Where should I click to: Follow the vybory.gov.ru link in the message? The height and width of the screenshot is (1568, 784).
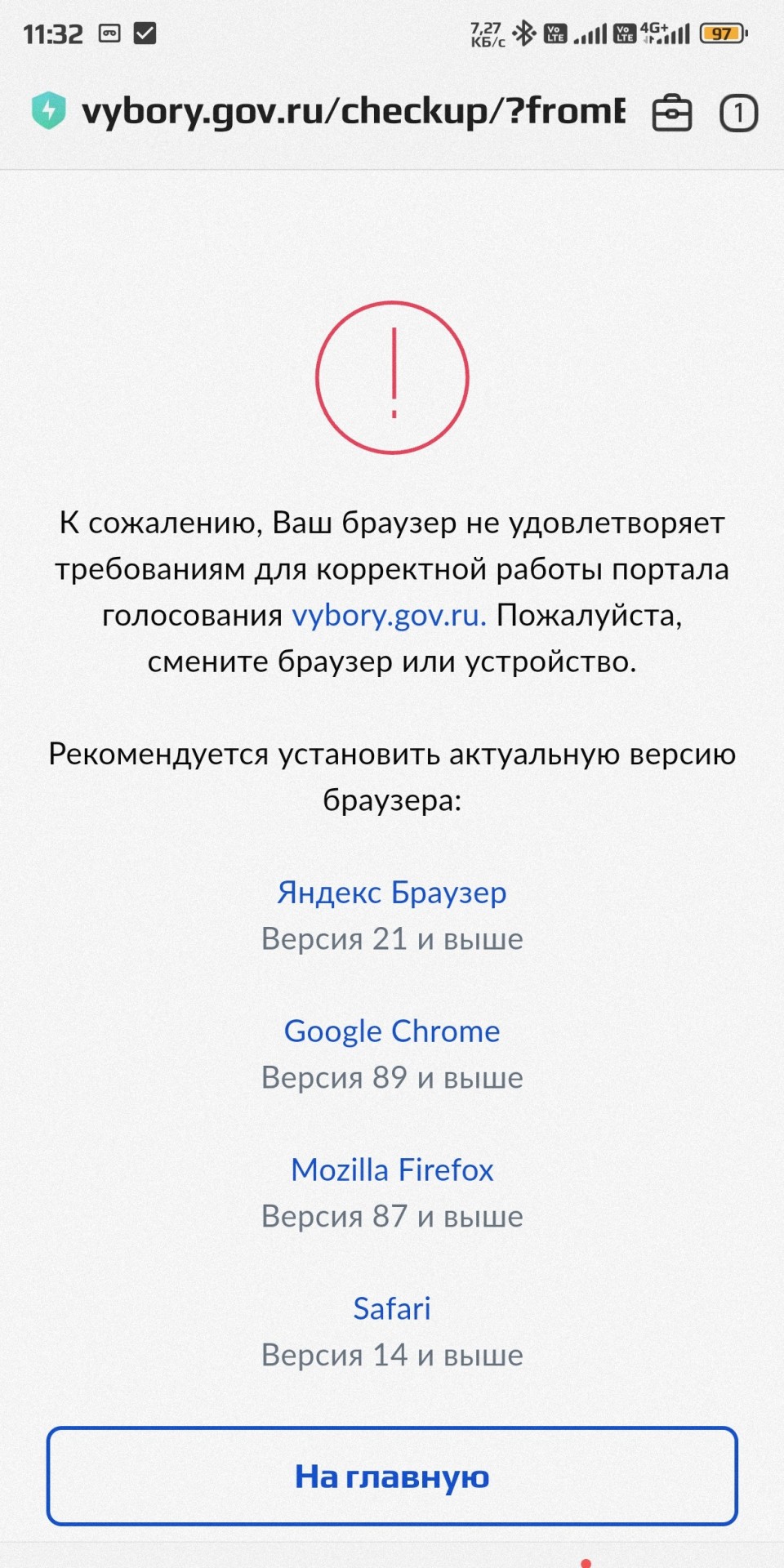tap(390, 615)
